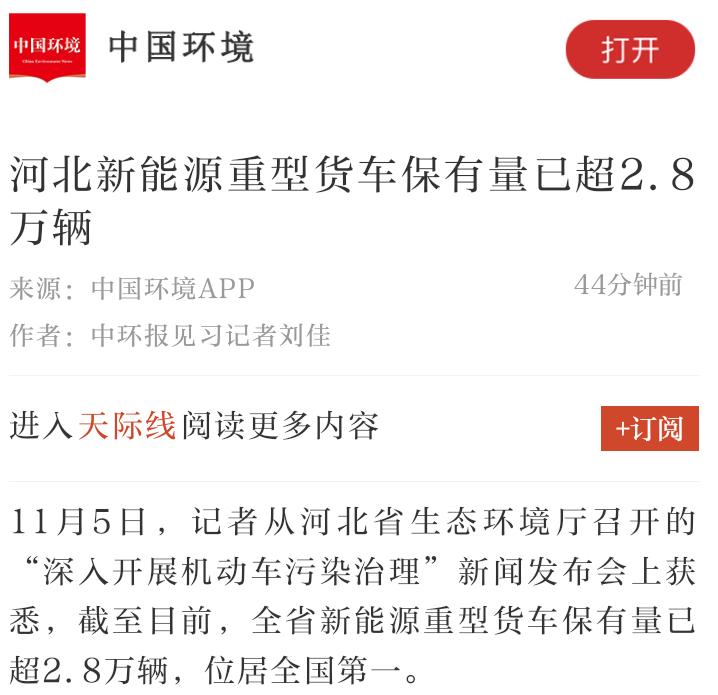
Task: Subscribe with the +订阅 button
Action: click(649, 428)
